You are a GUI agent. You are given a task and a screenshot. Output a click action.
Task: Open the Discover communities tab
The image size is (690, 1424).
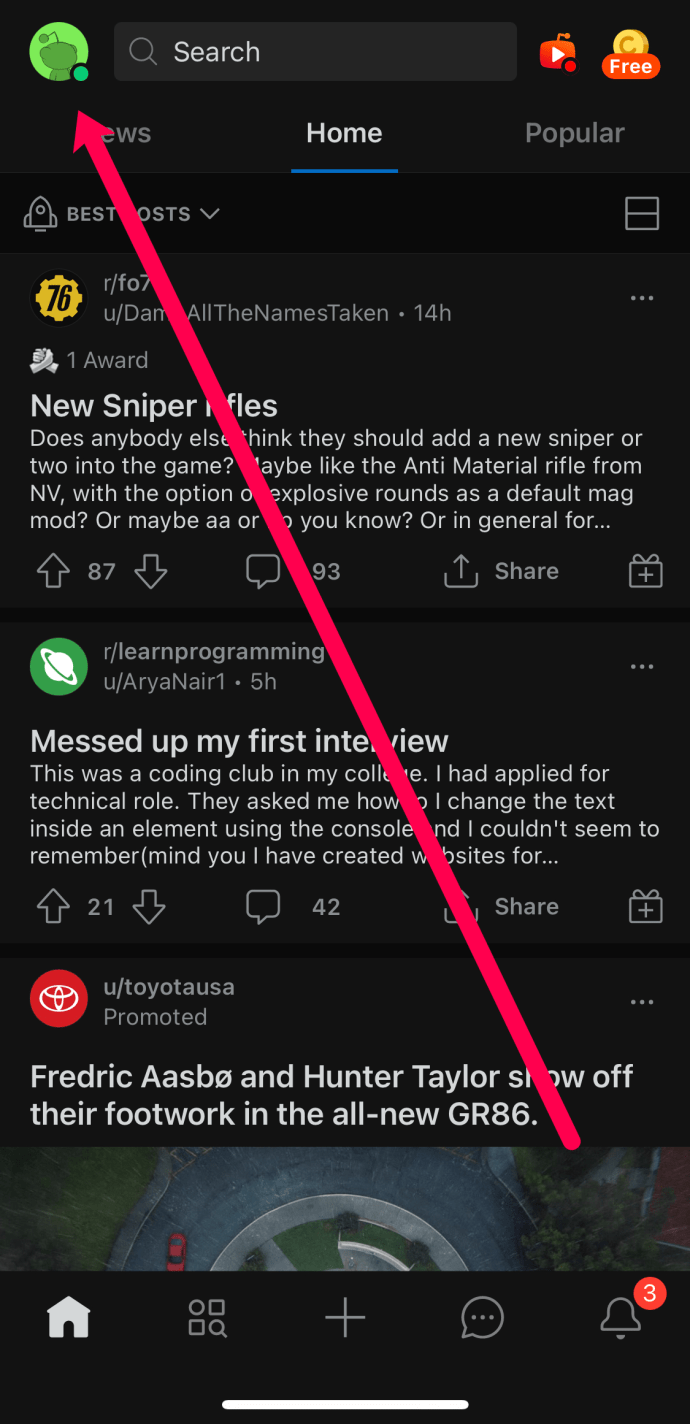pyautogui.click(x=207, y=1318)
